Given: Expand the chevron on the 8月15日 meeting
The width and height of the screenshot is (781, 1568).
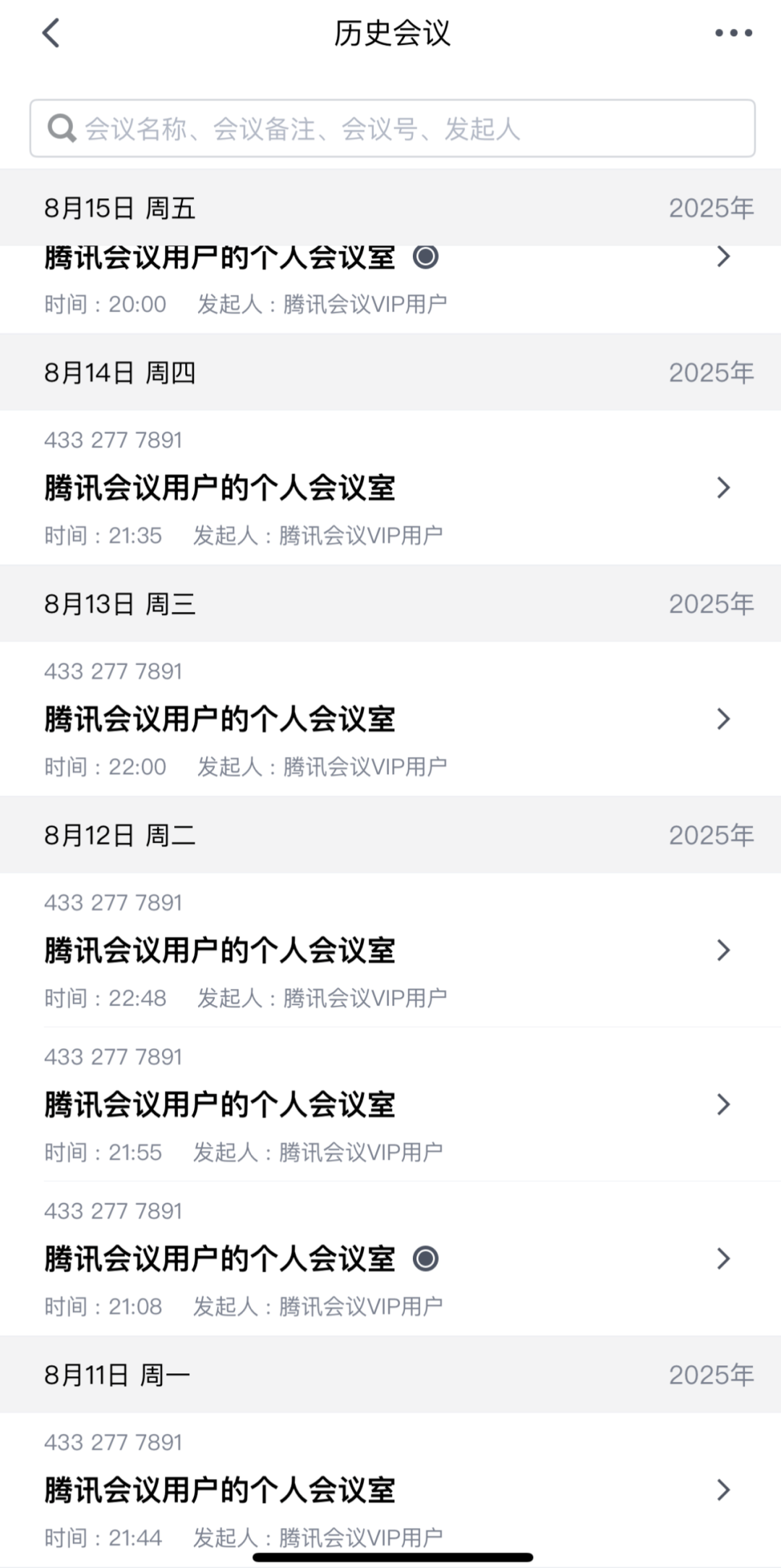Looking at the screenshot, I should coord(723,258).
